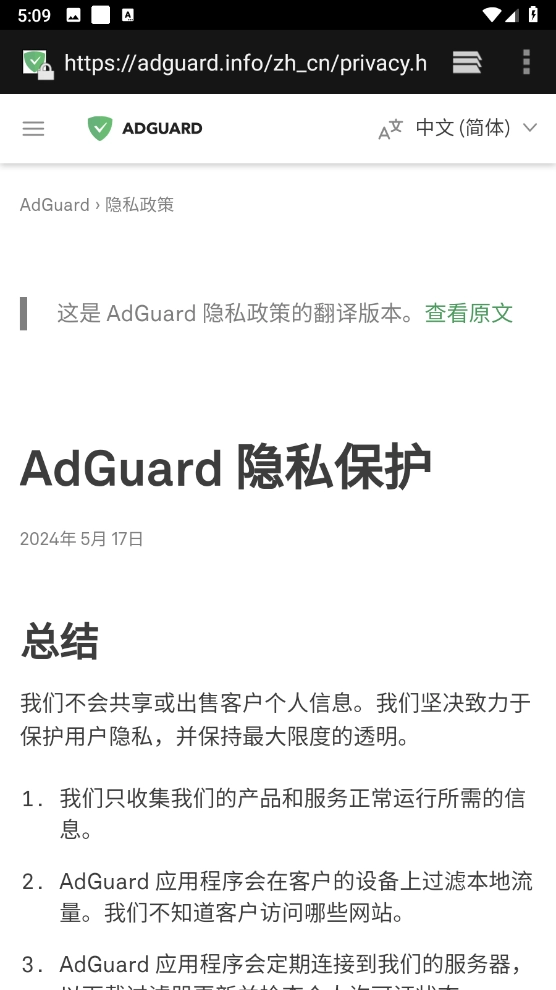Open the 查看原文 link
Viewport: 556px width, 990px height.
469,313
